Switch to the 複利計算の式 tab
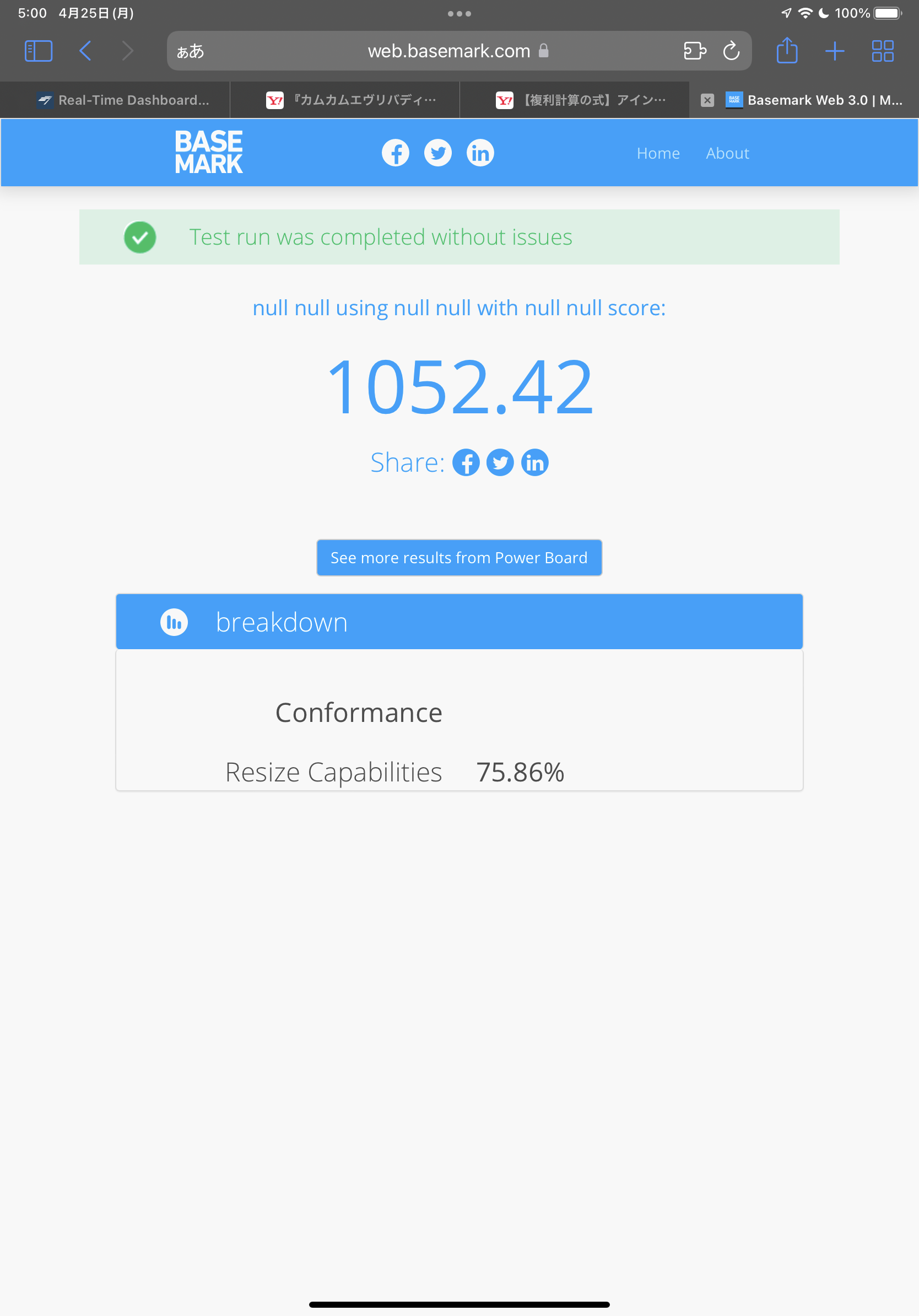The width and height of the screenshot is (919, 1316). tap(581, 100)
